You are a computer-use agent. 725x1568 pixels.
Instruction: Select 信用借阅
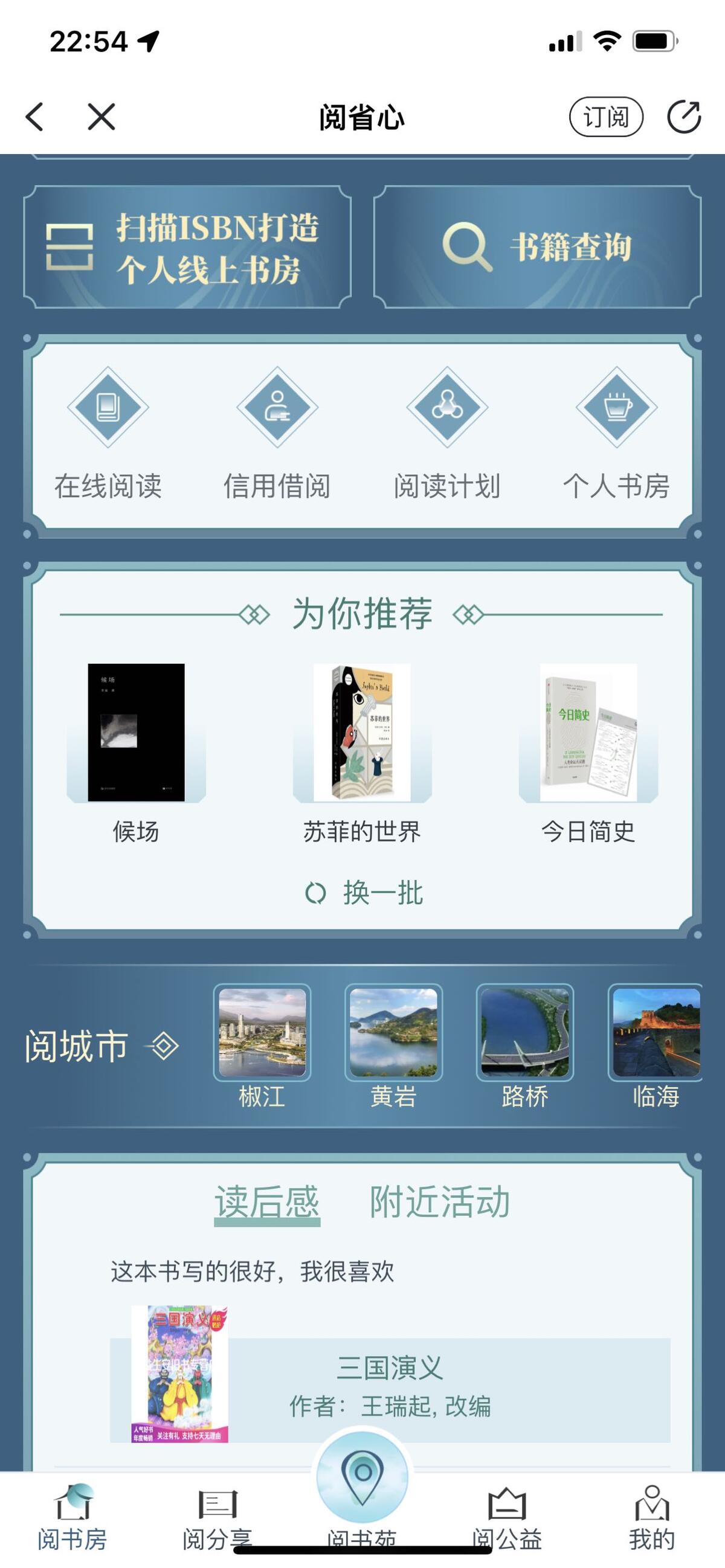[x=277, y=434]
